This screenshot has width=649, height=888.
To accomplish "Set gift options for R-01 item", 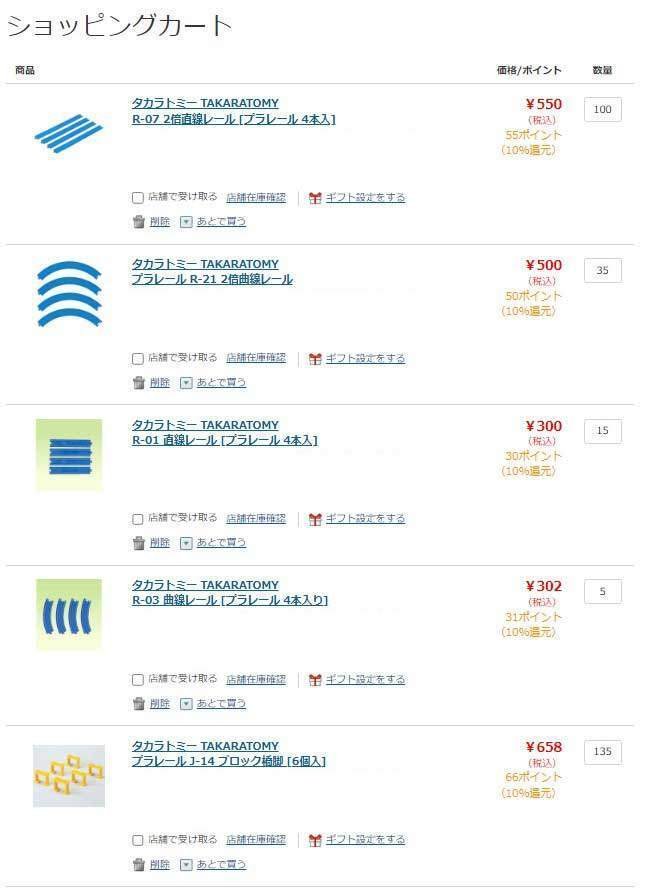I will (365, 519).
